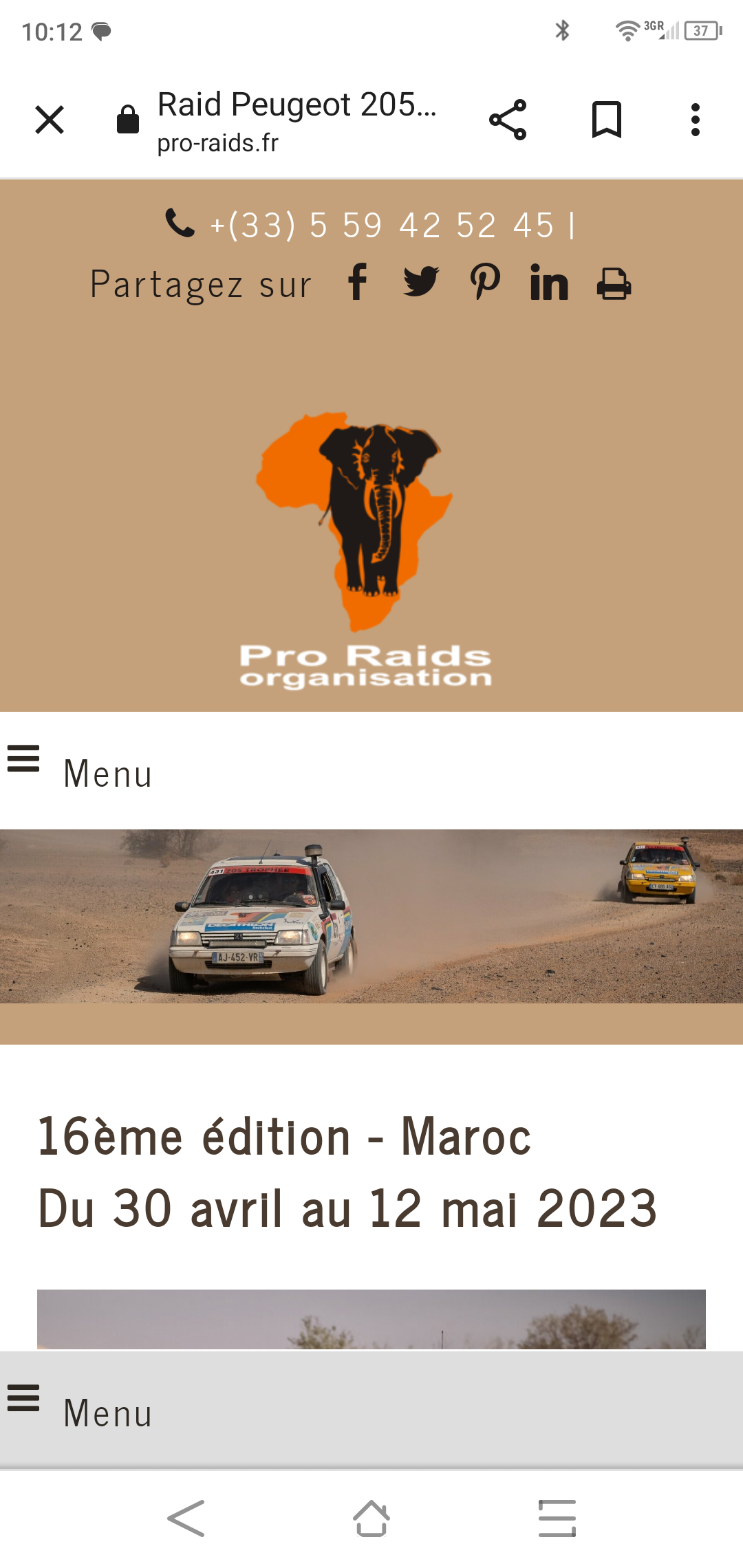Expand the Menu below the logo

tap(79, 772)
